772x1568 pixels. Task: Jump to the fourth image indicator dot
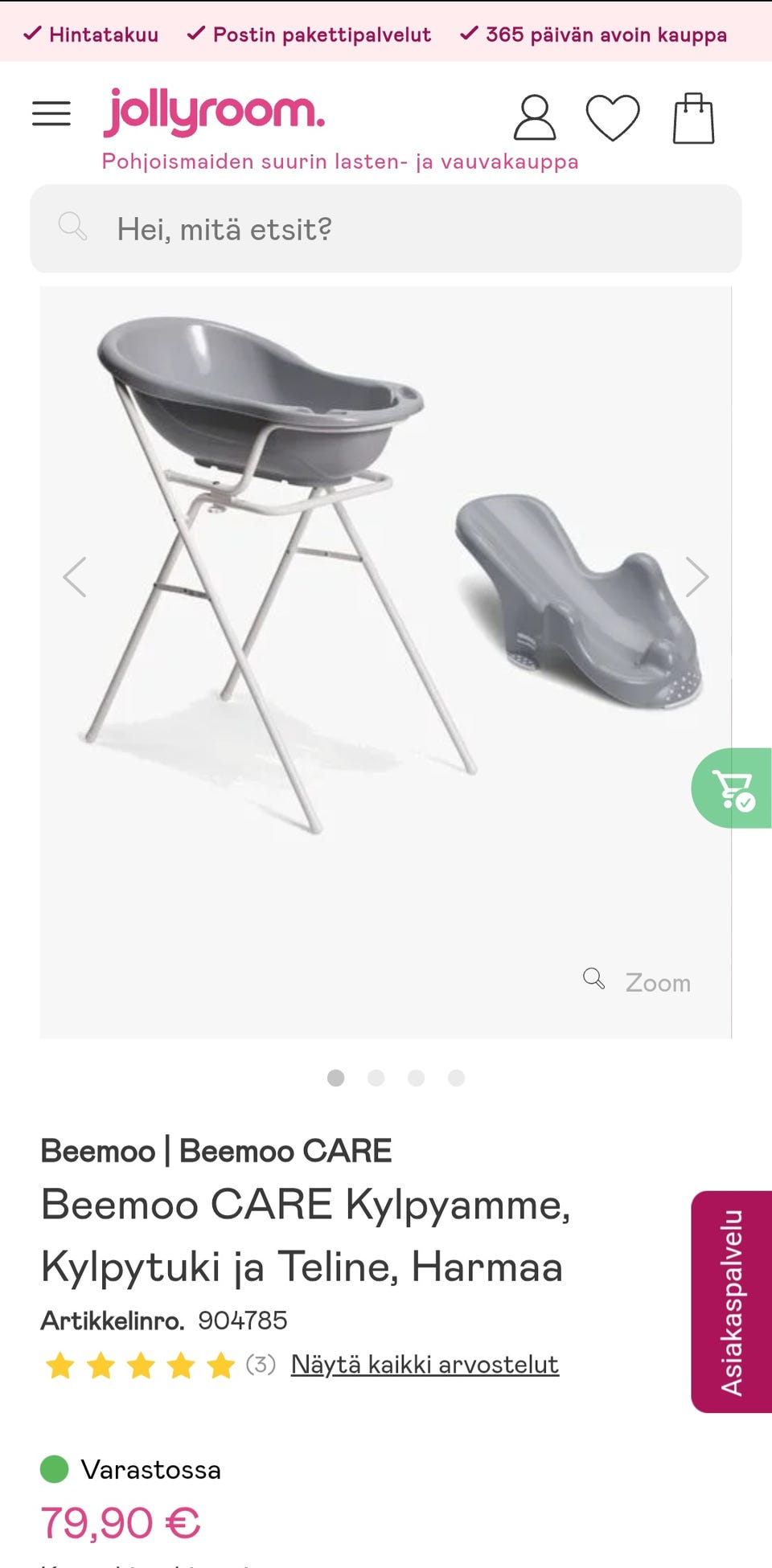[x=456, y=1078]
